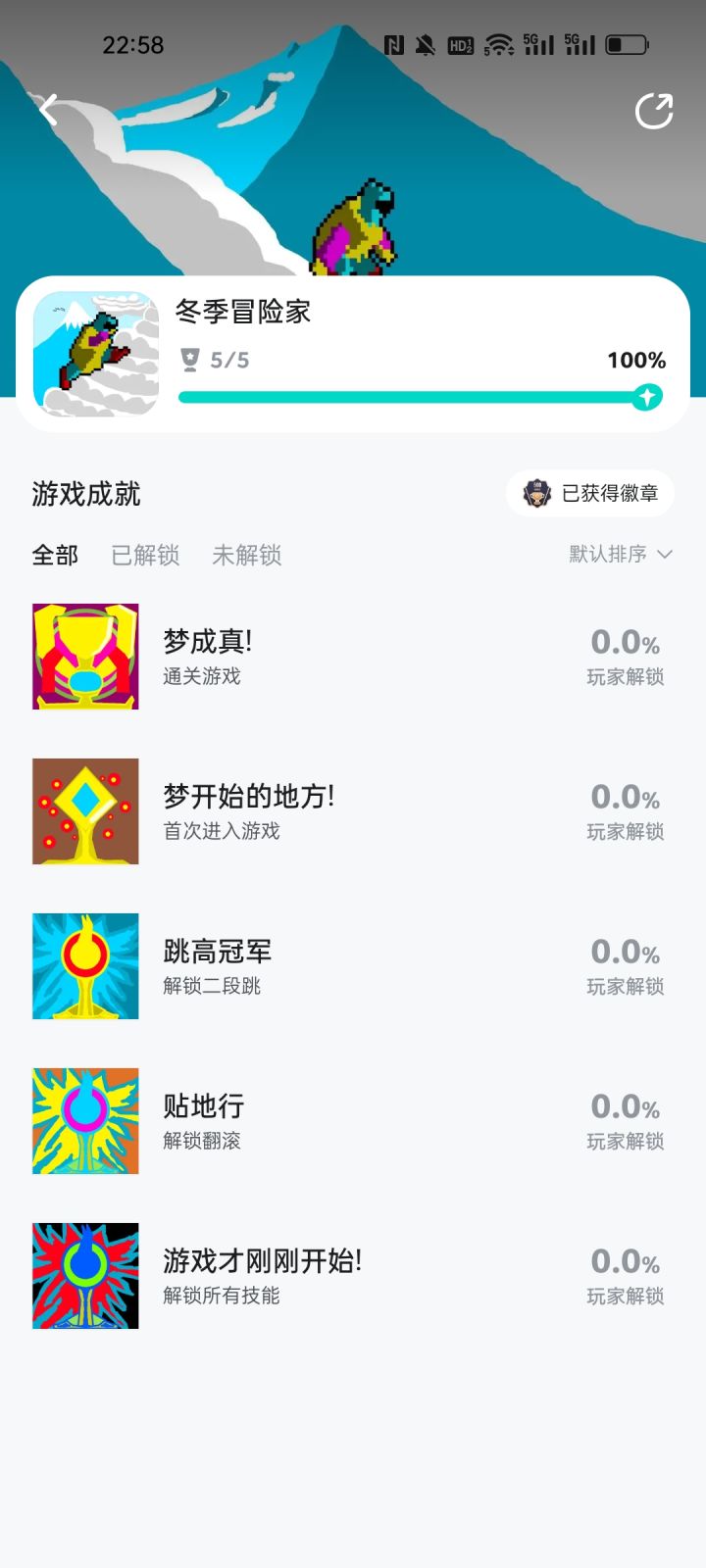Screen dimensions: 706x1568
Task: Open the 贴地行 achievement artwork icon
Action: [x=84, y=1120]
